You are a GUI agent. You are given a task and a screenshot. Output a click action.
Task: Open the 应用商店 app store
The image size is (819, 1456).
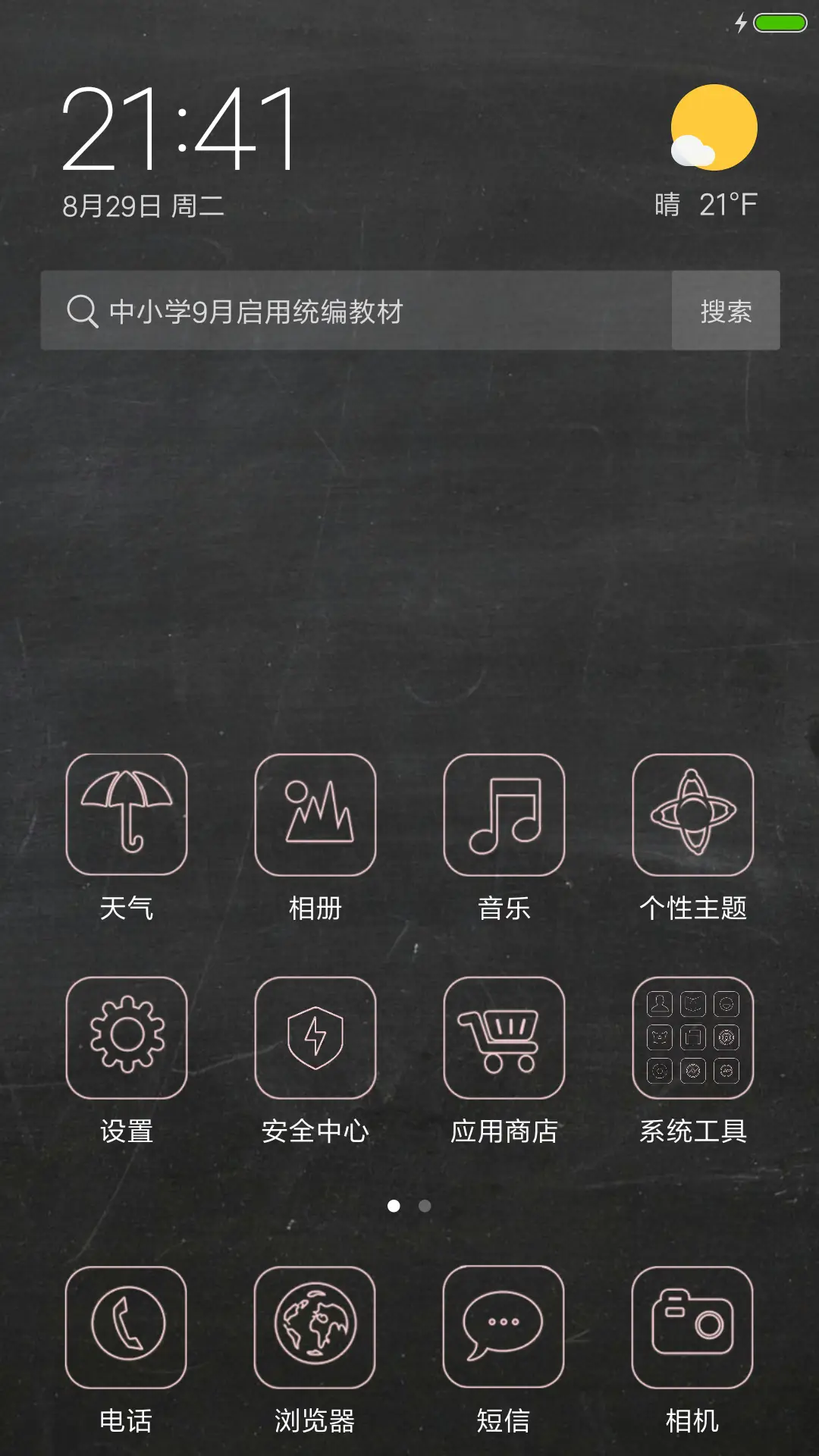(x=505, y=1037)
